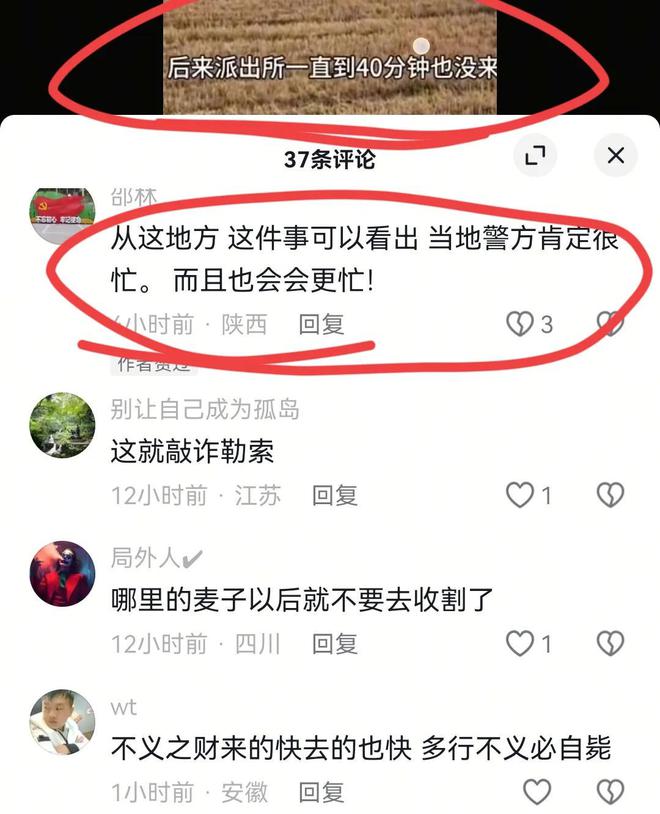Viewport: 660px width, 814px height.
Task: Reply to 邵林's comment
Action: (321, 324)
